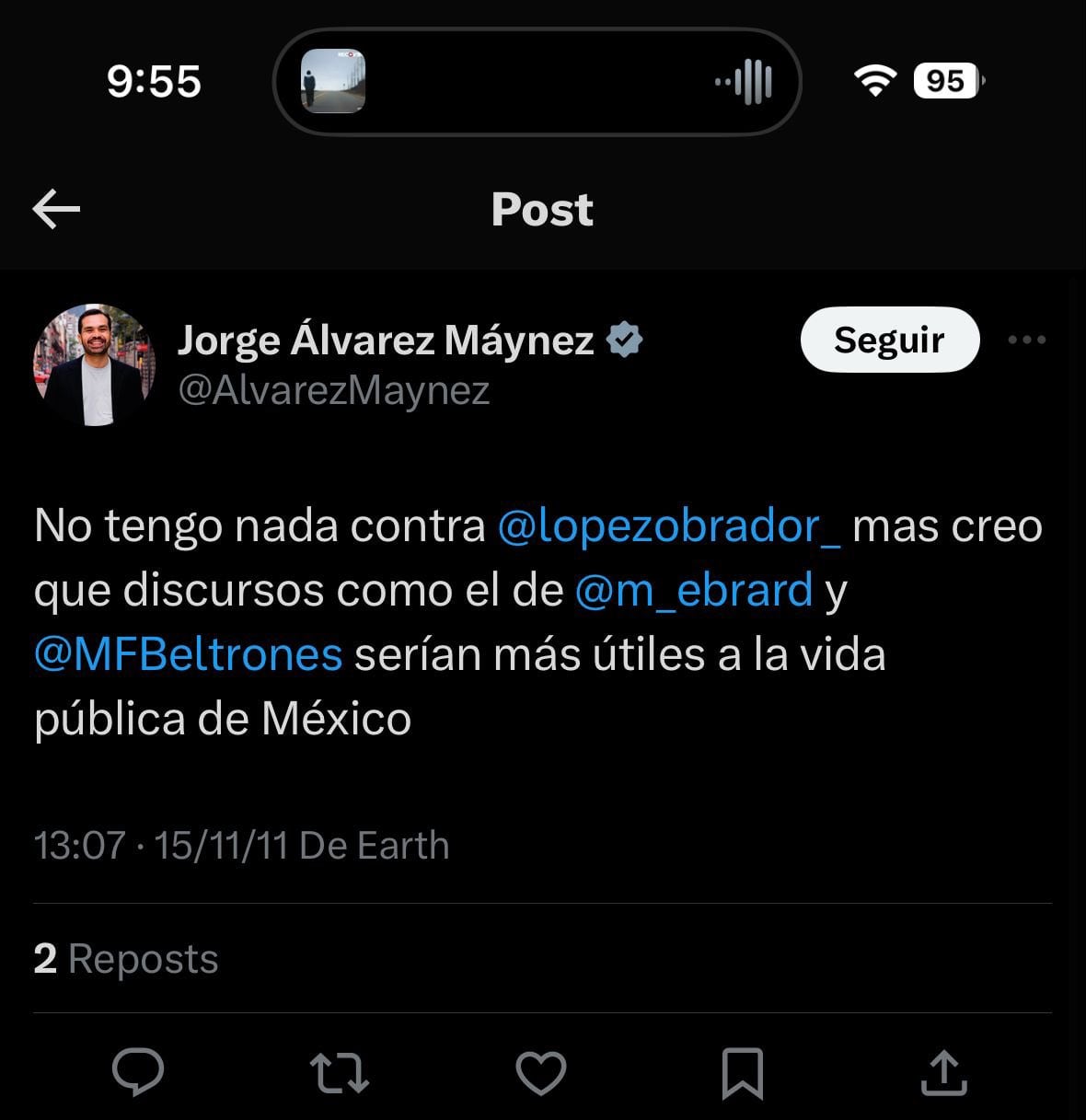This screenshot has height=1120, width=1086.
Task: Like the post via heart icon
Action: coord(543,1070)
